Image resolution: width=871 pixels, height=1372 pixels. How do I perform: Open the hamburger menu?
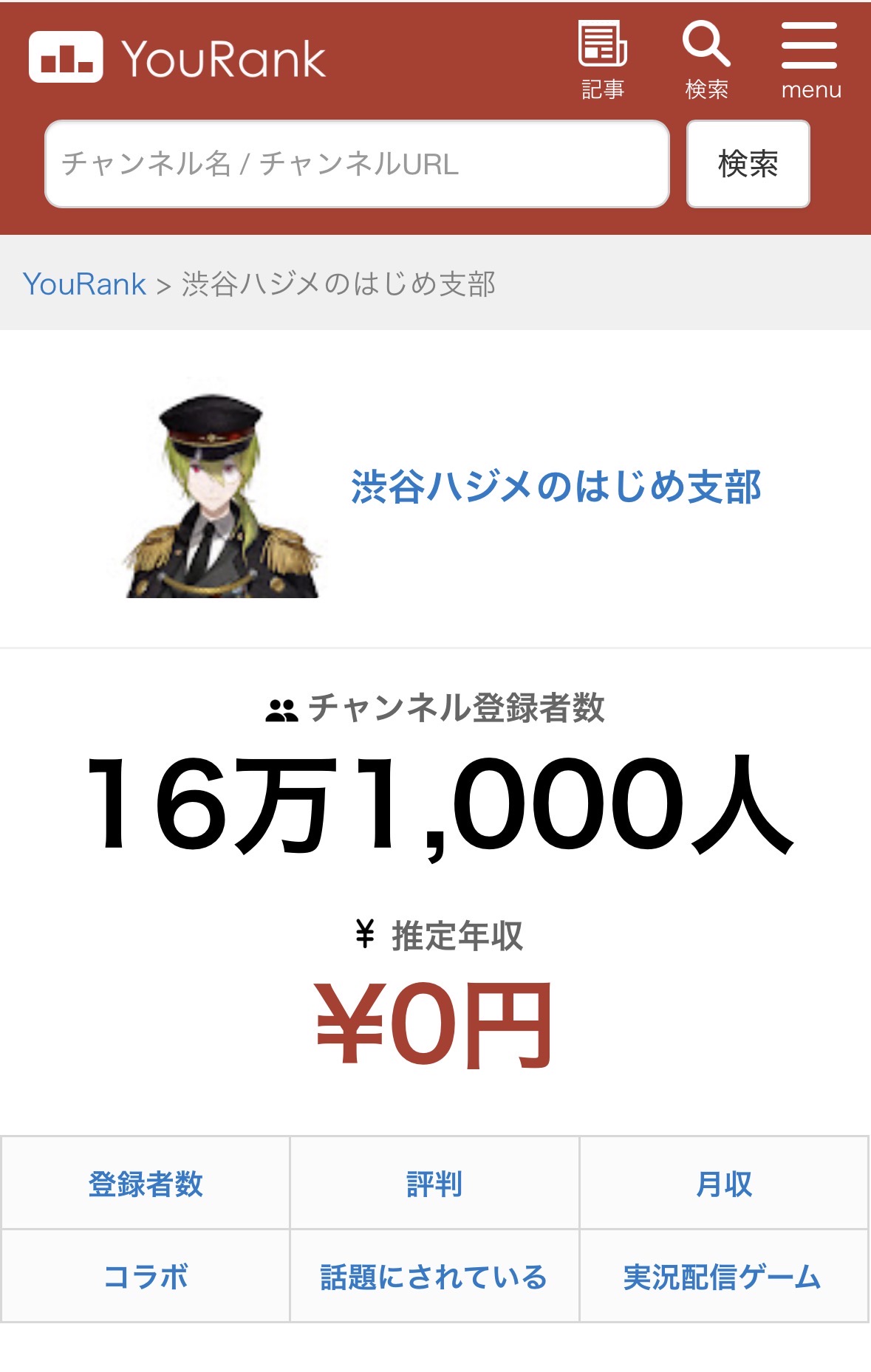click(x=810, y=61)
